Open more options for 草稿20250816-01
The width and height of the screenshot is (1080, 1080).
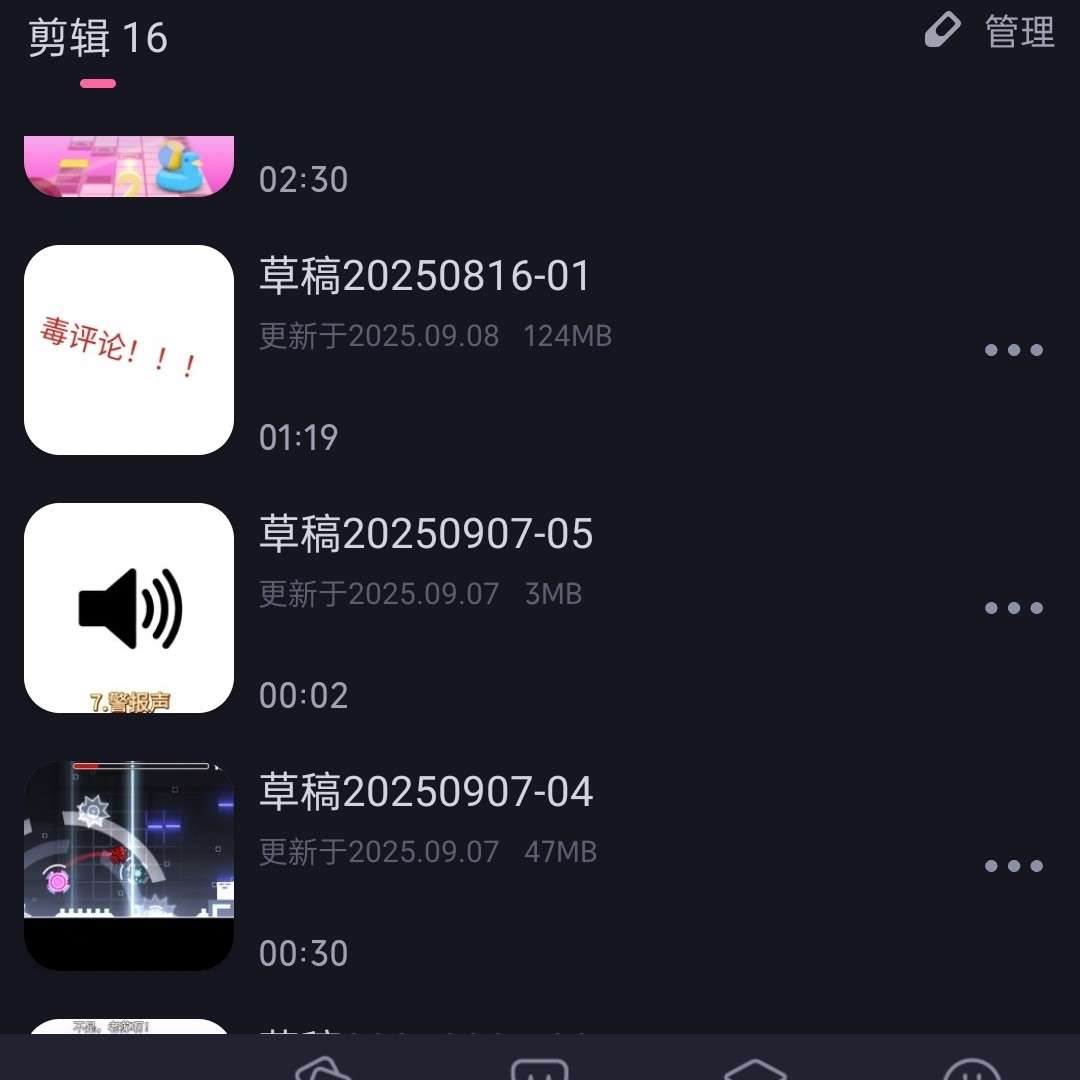coord(1013,350)
